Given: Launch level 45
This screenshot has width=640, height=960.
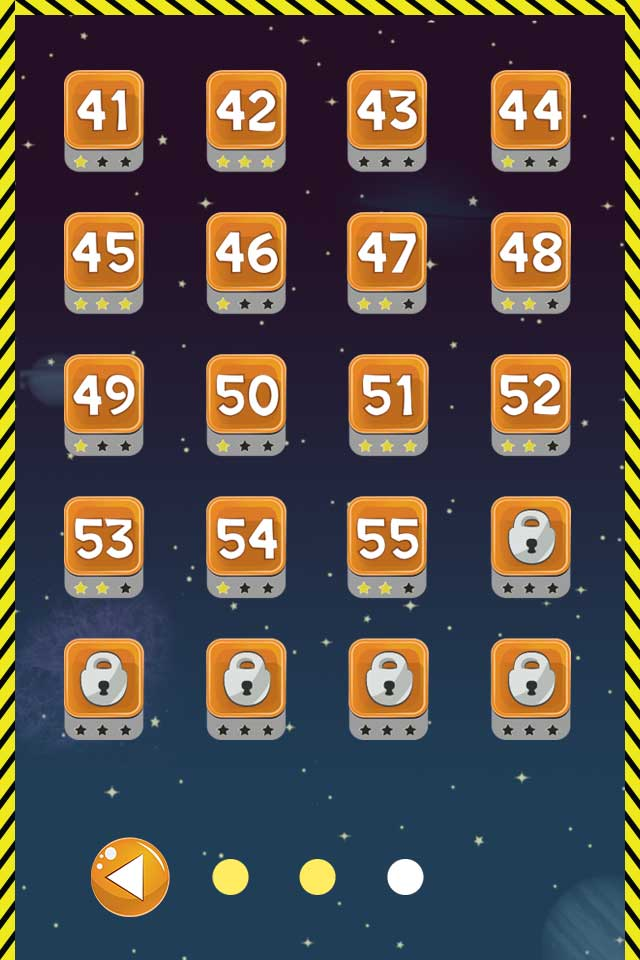Looking at the screenshot, I should [x=104, y=254].
